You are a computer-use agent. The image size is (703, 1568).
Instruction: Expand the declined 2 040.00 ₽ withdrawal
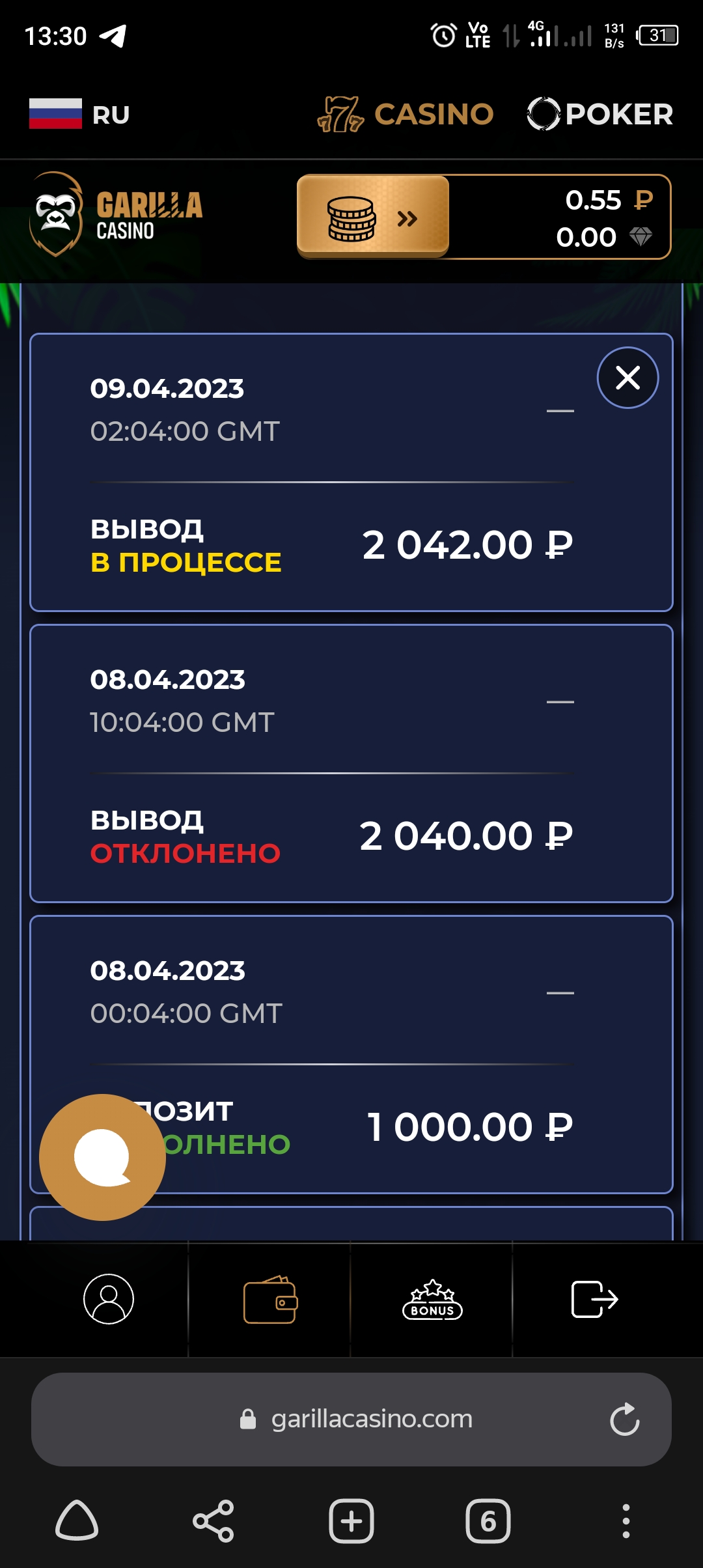[x=560, y=702]
